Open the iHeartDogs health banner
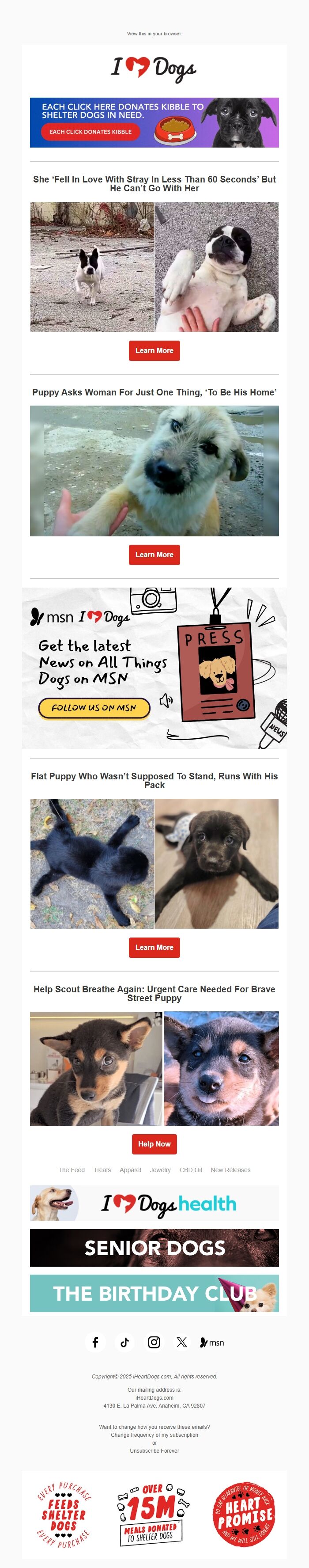 point(154,1204)
